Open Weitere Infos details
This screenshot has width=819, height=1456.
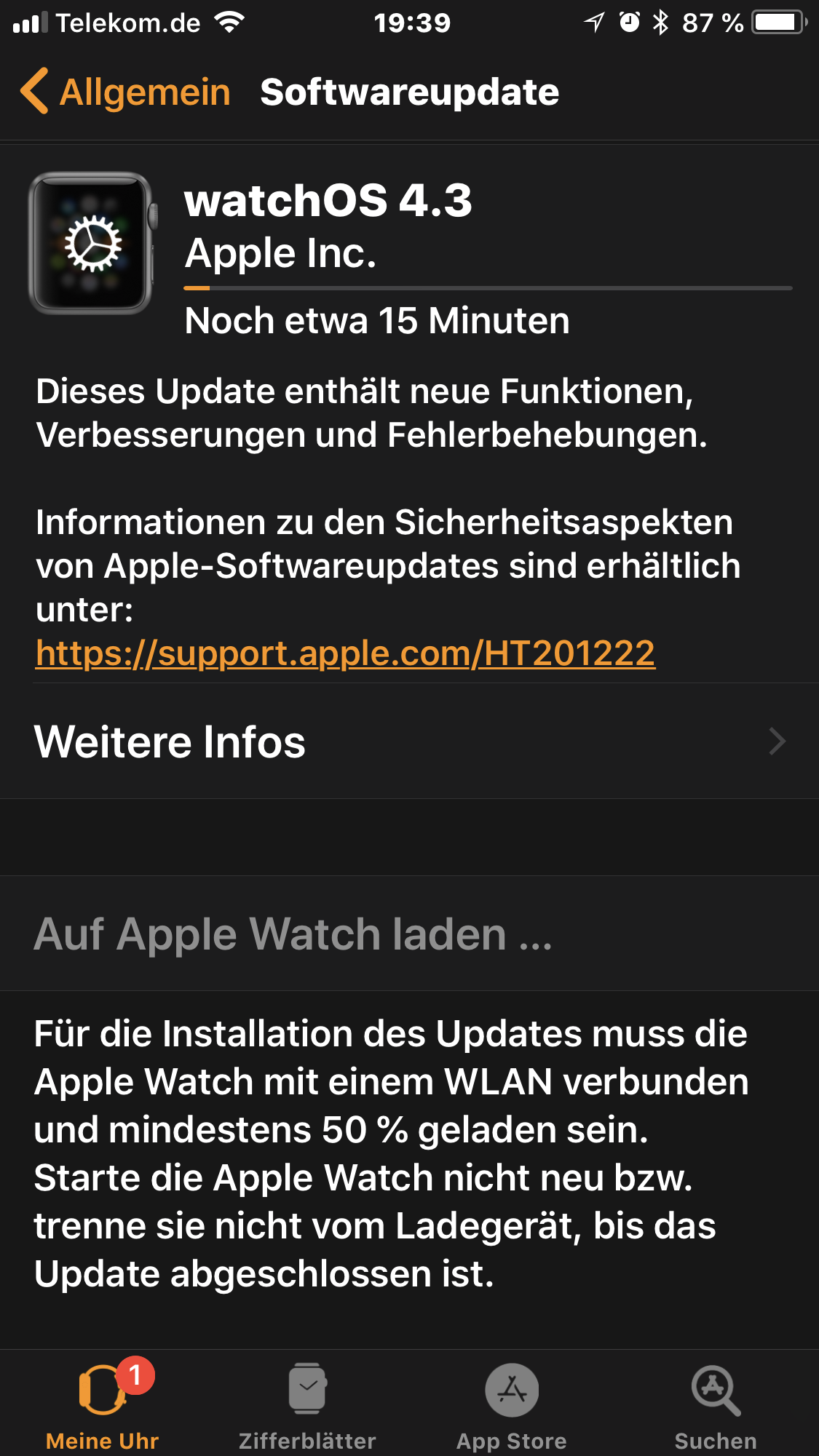409,741
